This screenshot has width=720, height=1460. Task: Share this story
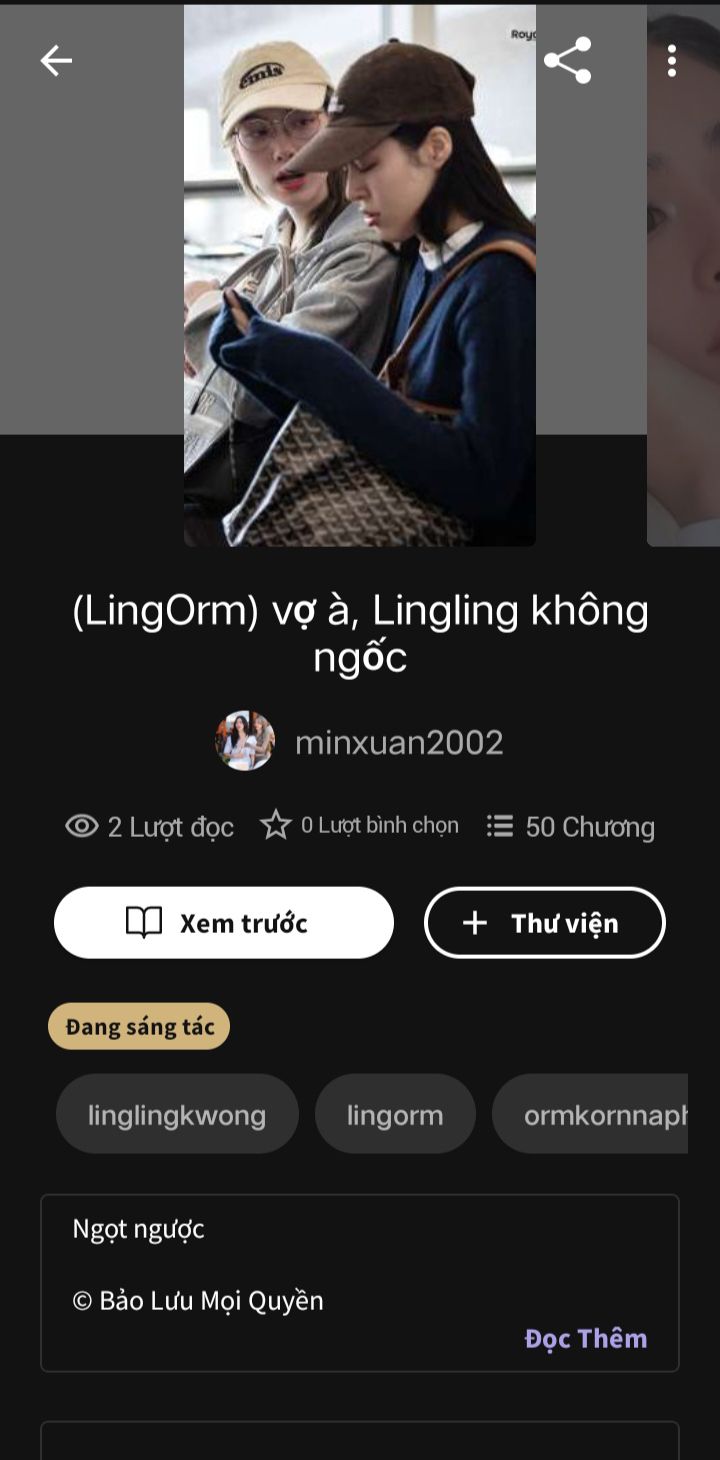(x=567, y=61)
